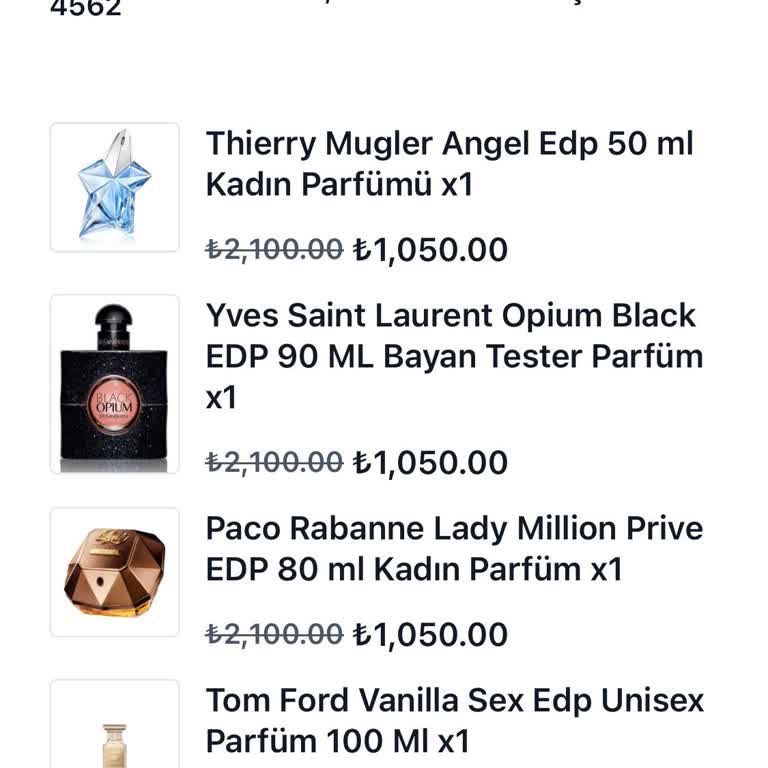Screen dimensions: 768x768
Task: Open the Tom Ford Vanilla Sex perfume
Action: point(454,720)
